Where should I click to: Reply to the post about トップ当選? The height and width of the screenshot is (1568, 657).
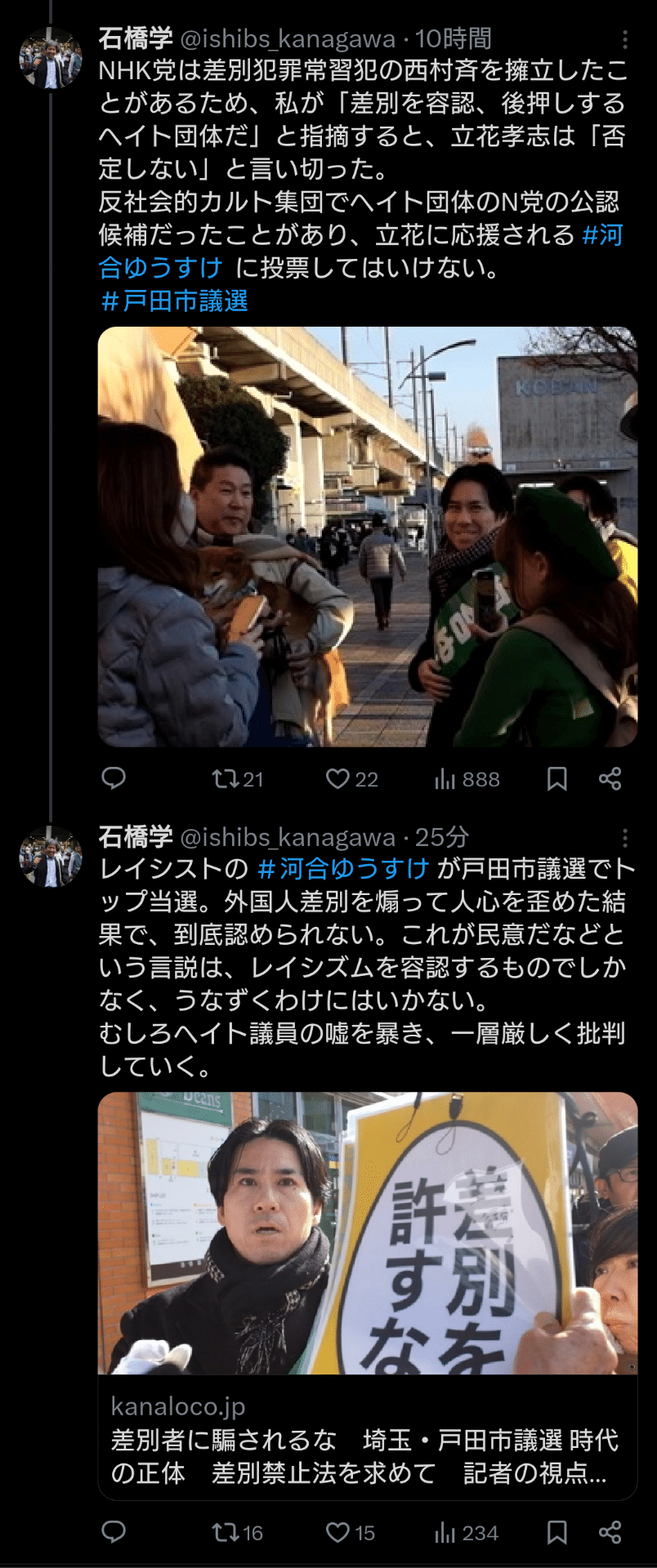point(114,1532)
